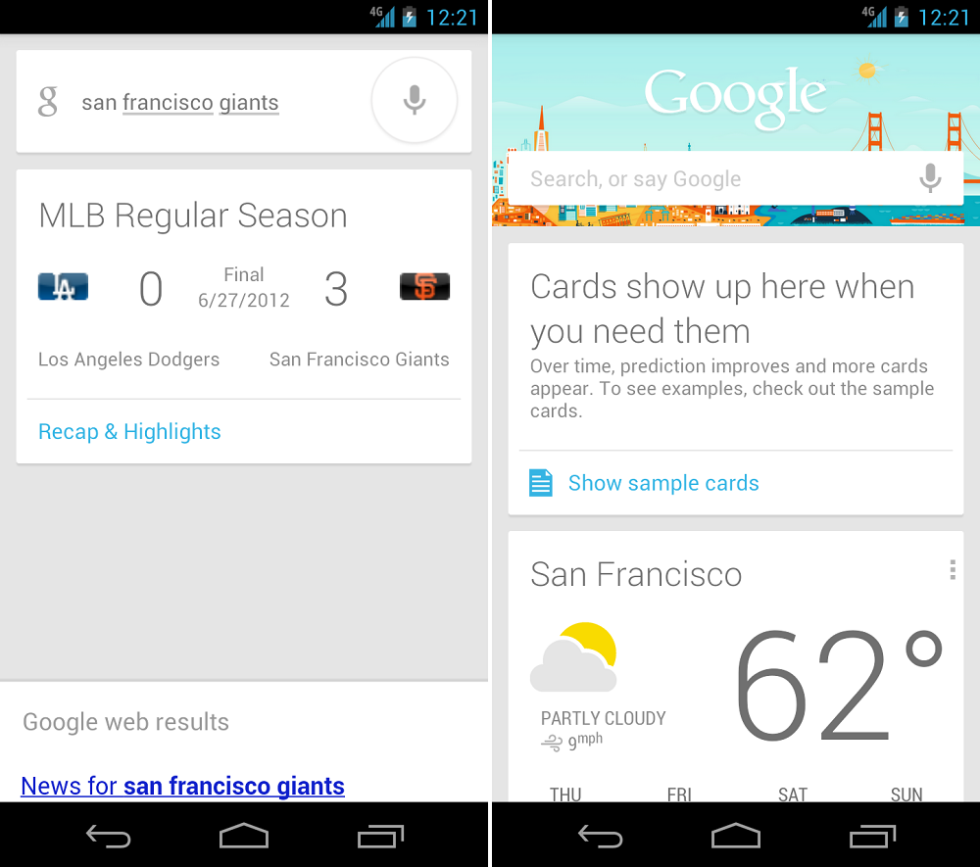Image resolution: width=980 pixels, height=867 pixels.
Task: Show sample cards
Action: coord(663,483)
